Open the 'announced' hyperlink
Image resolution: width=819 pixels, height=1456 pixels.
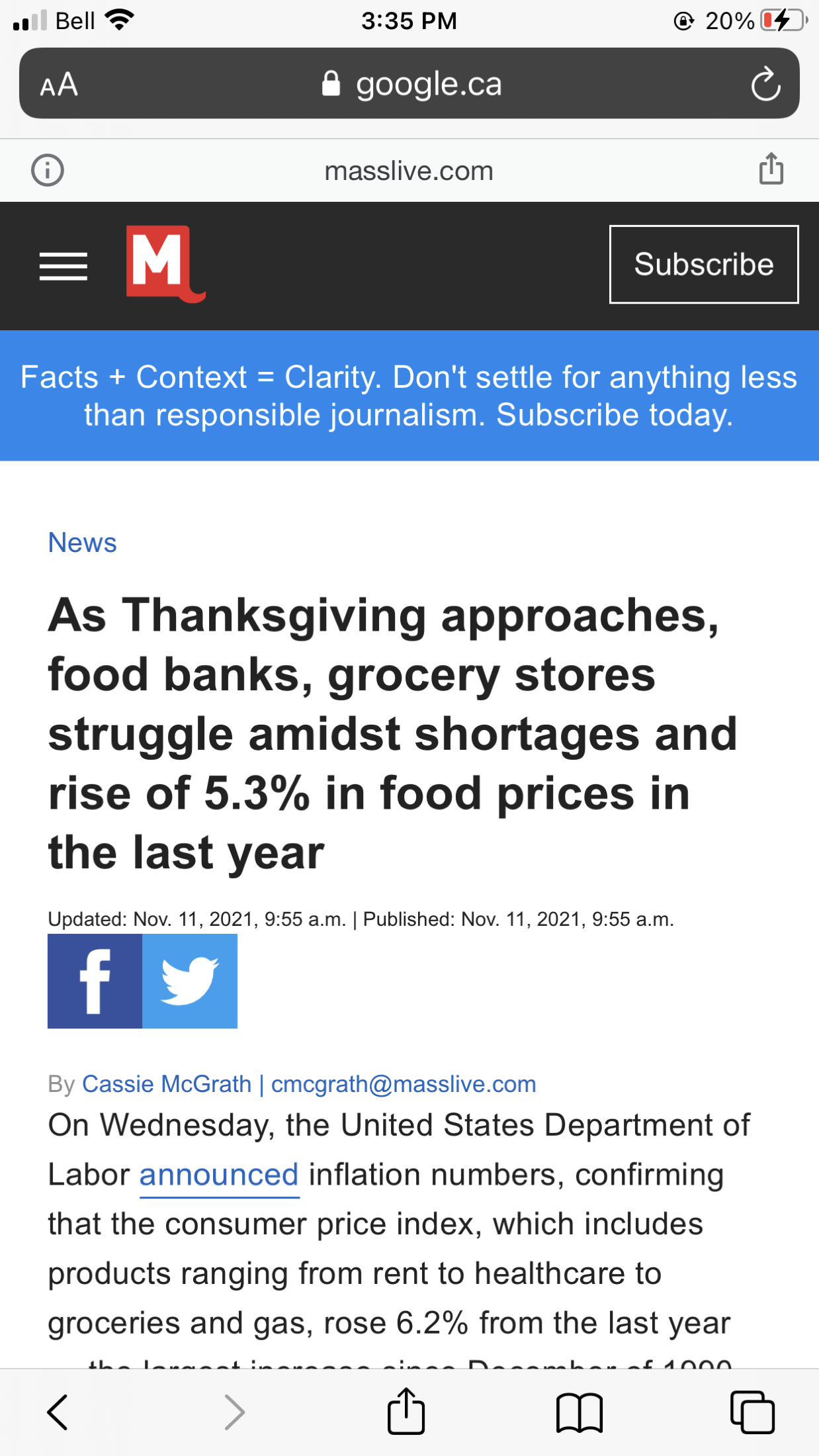(x=219, y=1175)
